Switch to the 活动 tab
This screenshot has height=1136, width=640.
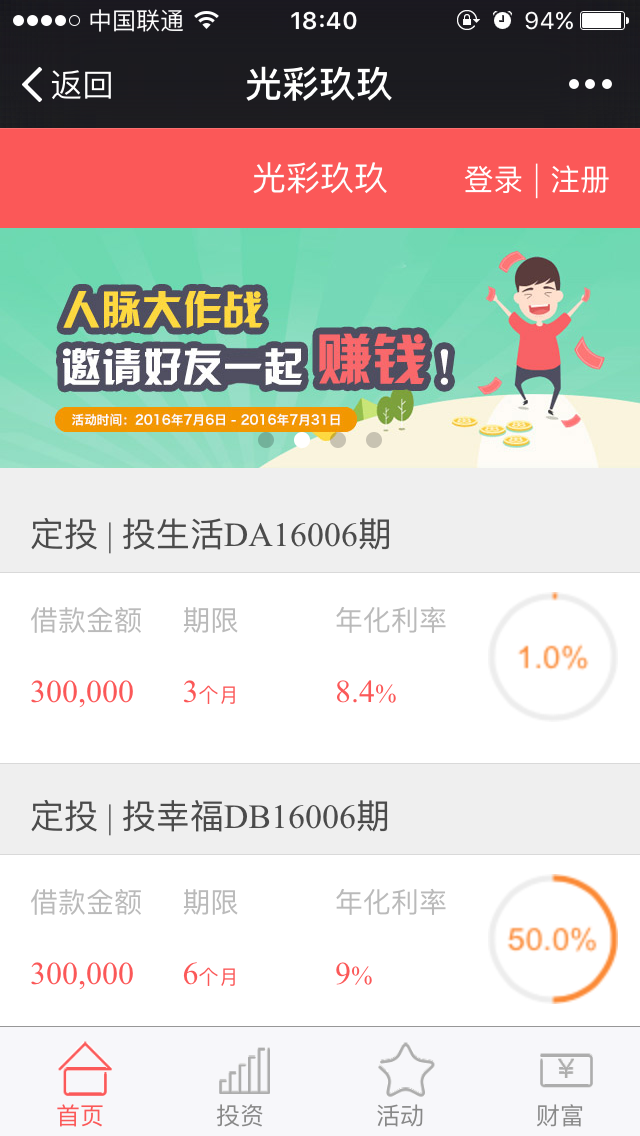[400, 1085]
